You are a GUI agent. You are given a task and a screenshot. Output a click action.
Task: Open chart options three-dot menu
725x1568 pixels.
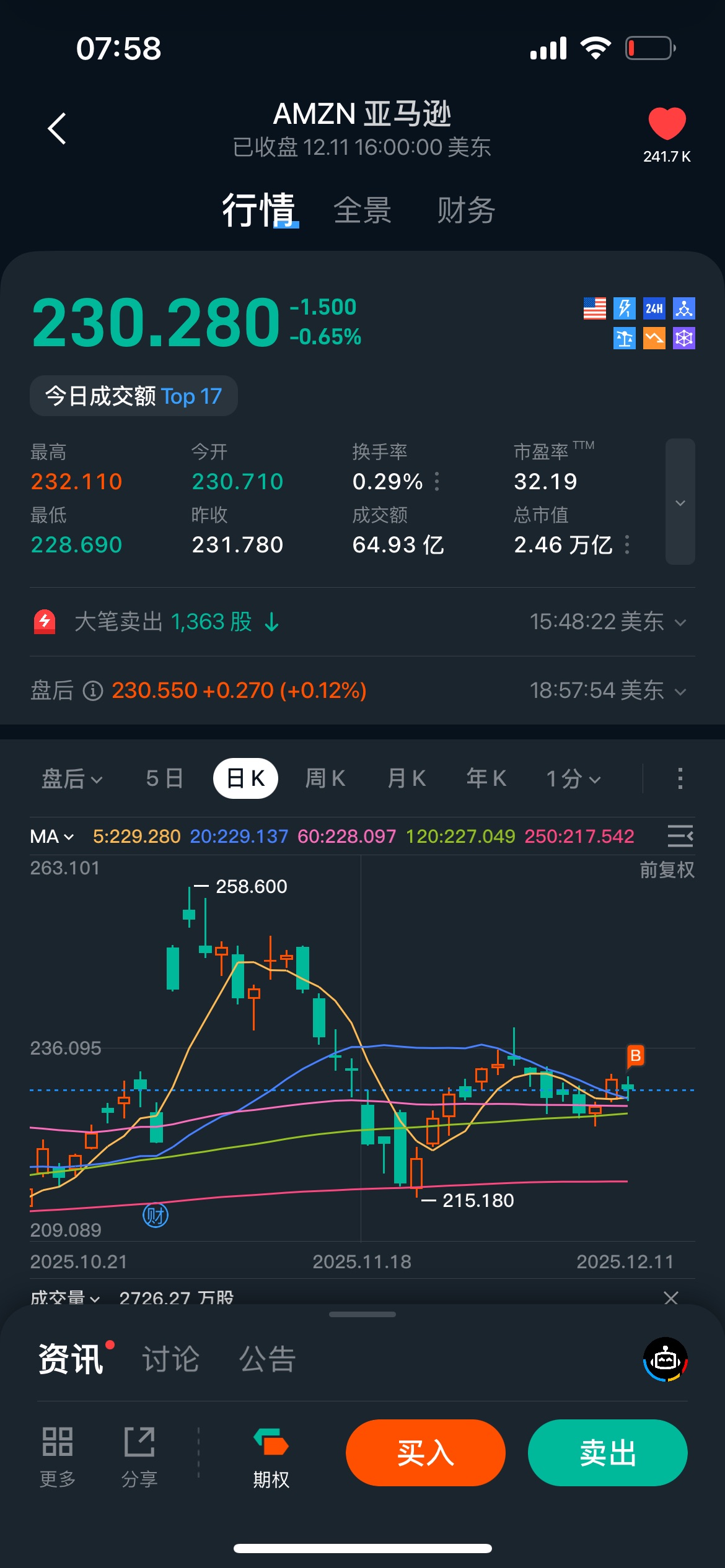pyautogui.click(x=680, y=778)
